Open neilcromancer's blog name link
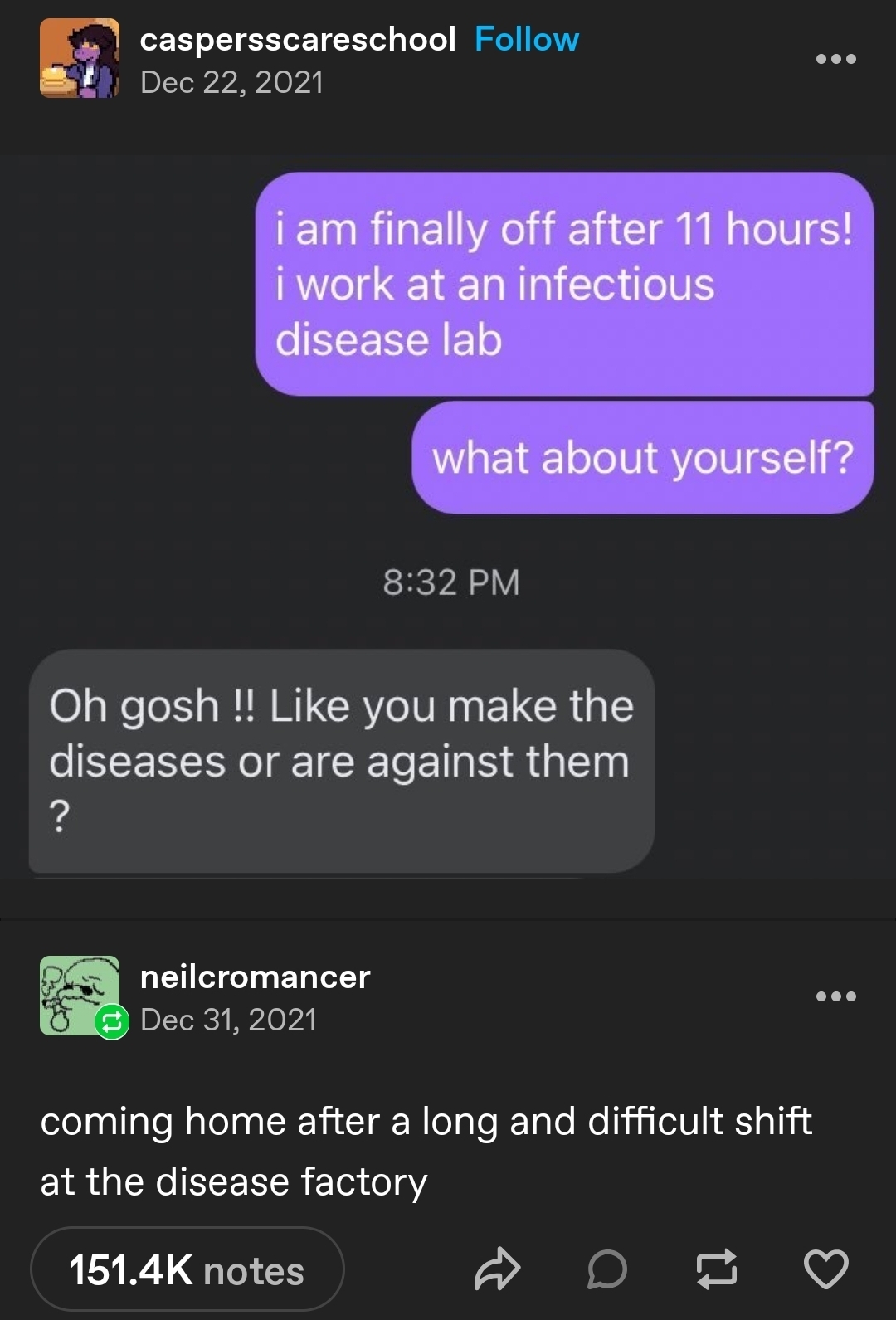This screenshot has height=1320, width=896. [x=255, y=977]
